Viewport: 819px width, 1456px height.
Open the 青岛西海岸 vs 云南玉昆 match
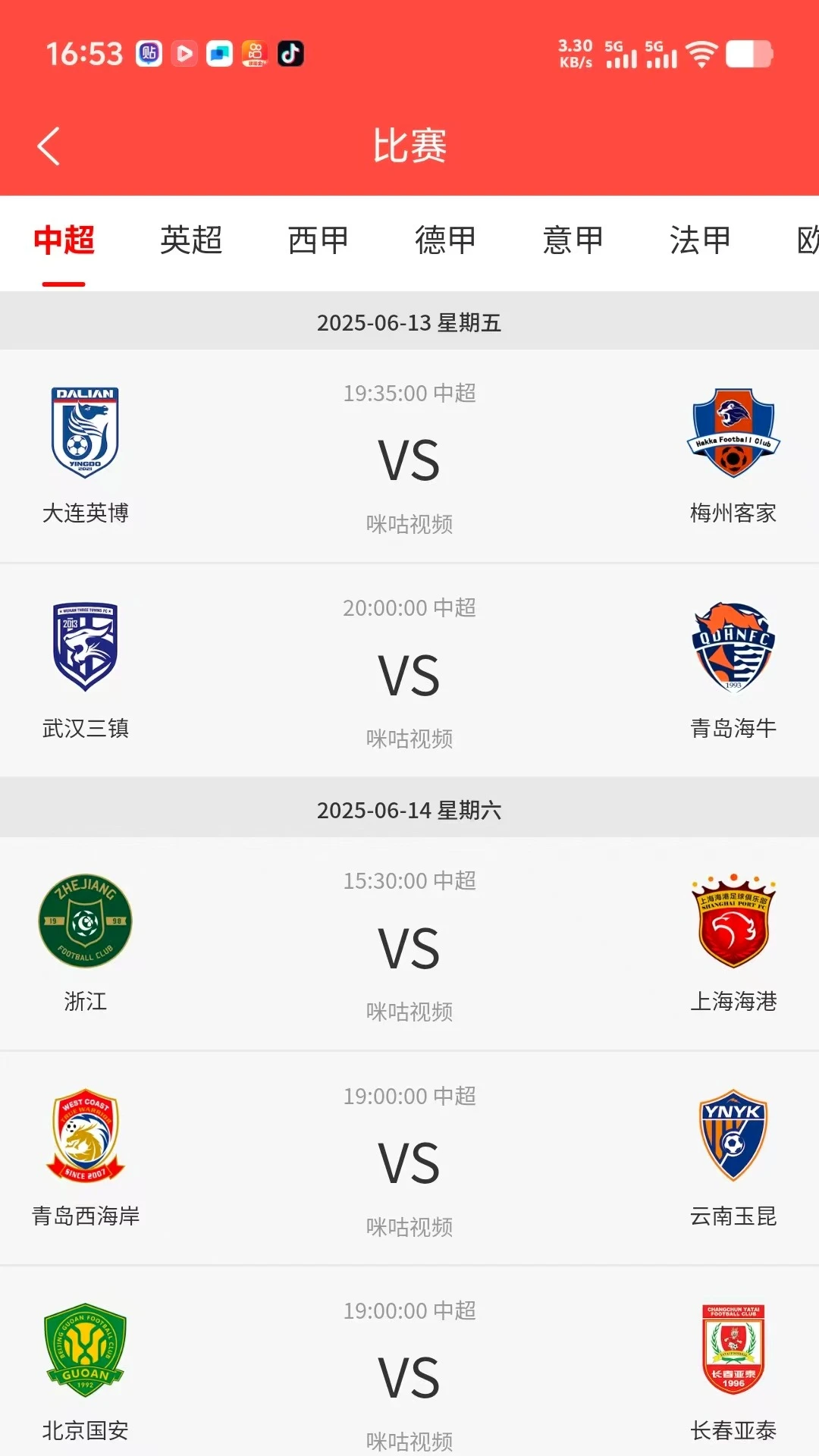[409, 1161]
